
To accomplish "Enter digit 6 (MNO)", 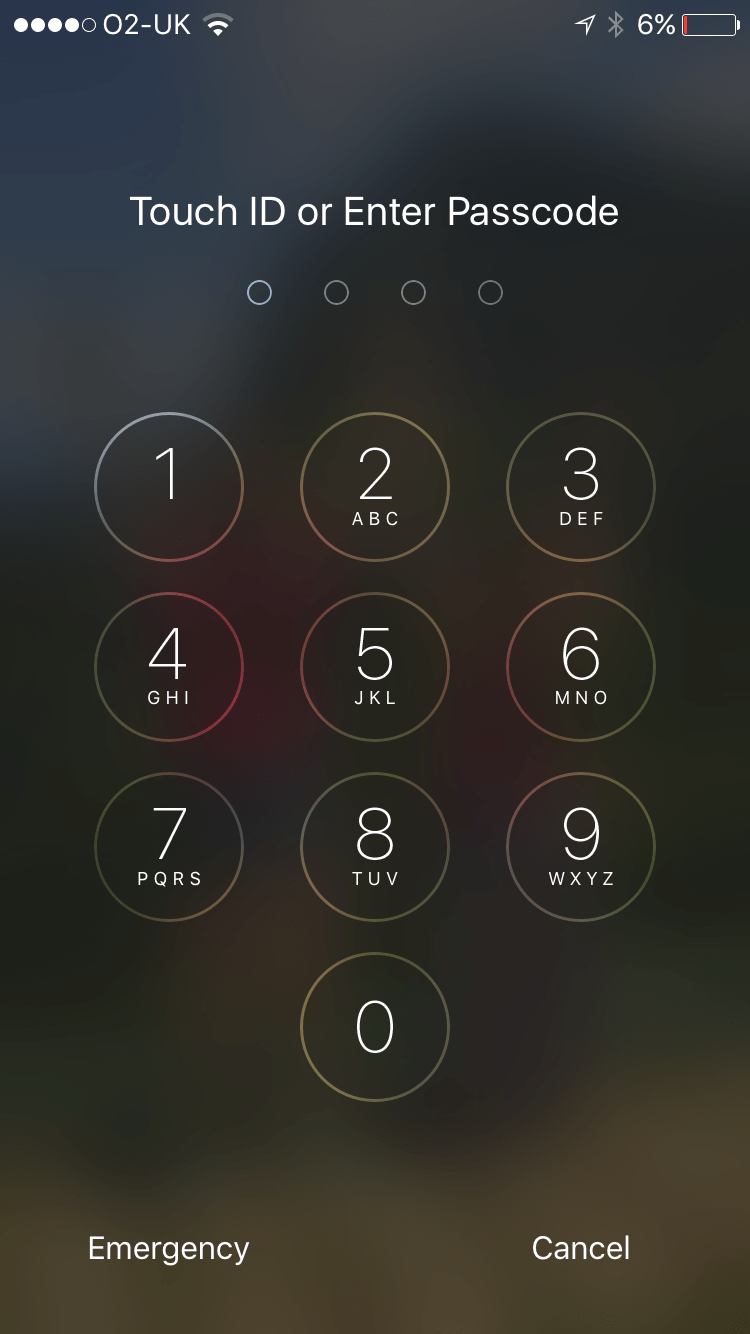I will click(581, 667).
